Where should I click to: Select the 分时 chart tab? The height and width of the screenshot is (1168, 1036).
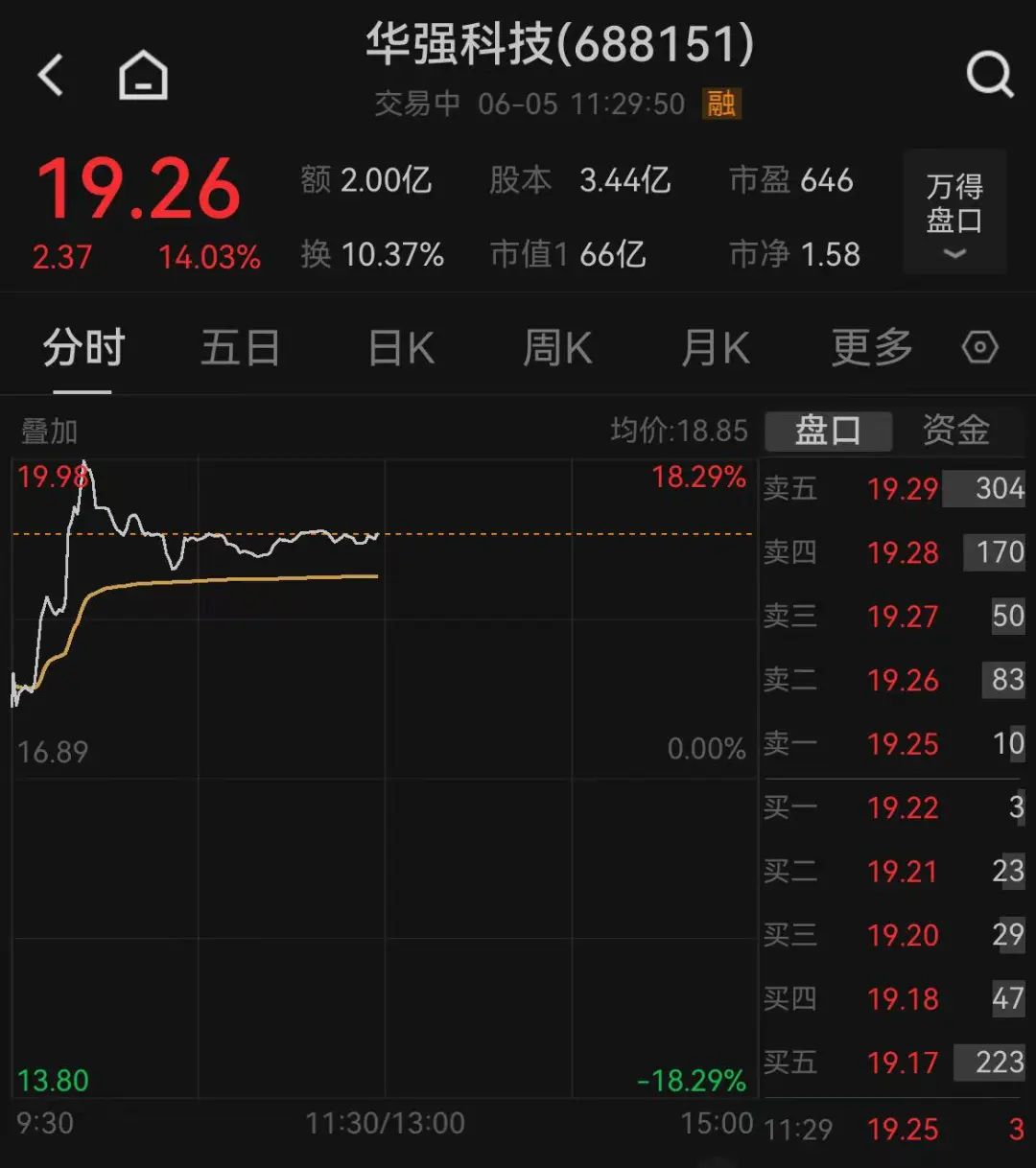(x=83, y=348)
